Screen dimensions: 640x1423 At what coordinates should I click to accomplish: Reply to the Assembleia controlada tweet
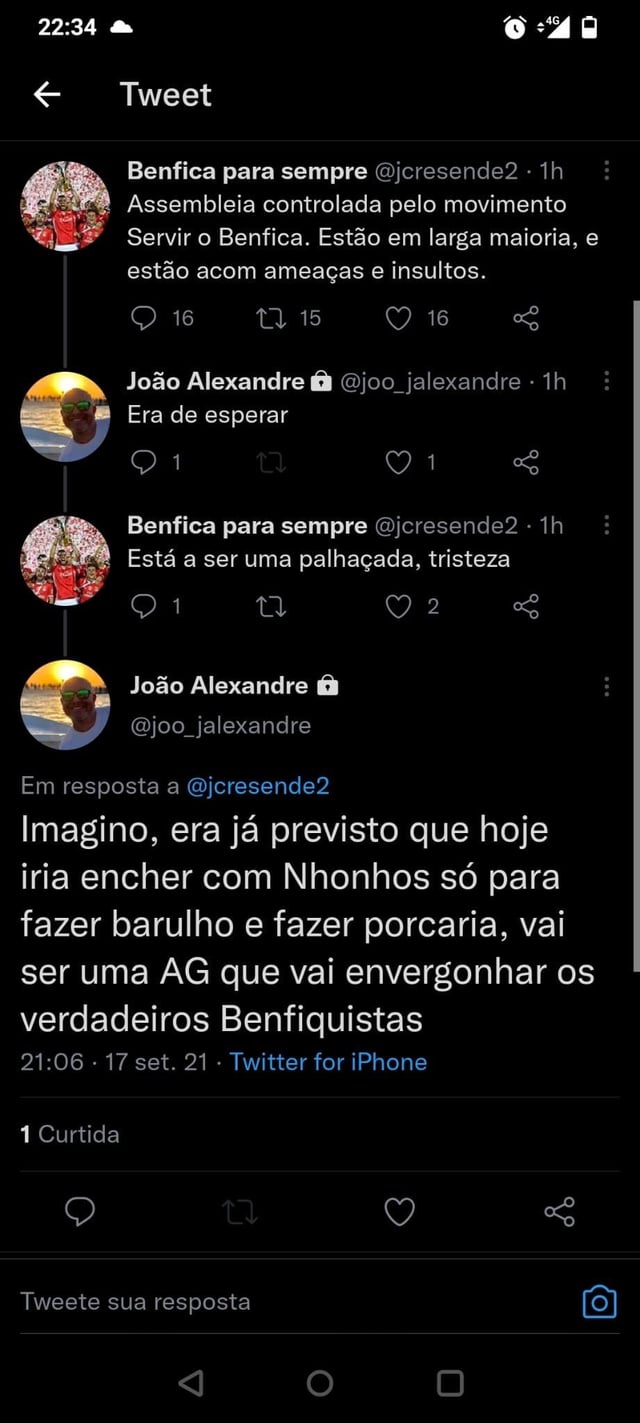point(145,318)
